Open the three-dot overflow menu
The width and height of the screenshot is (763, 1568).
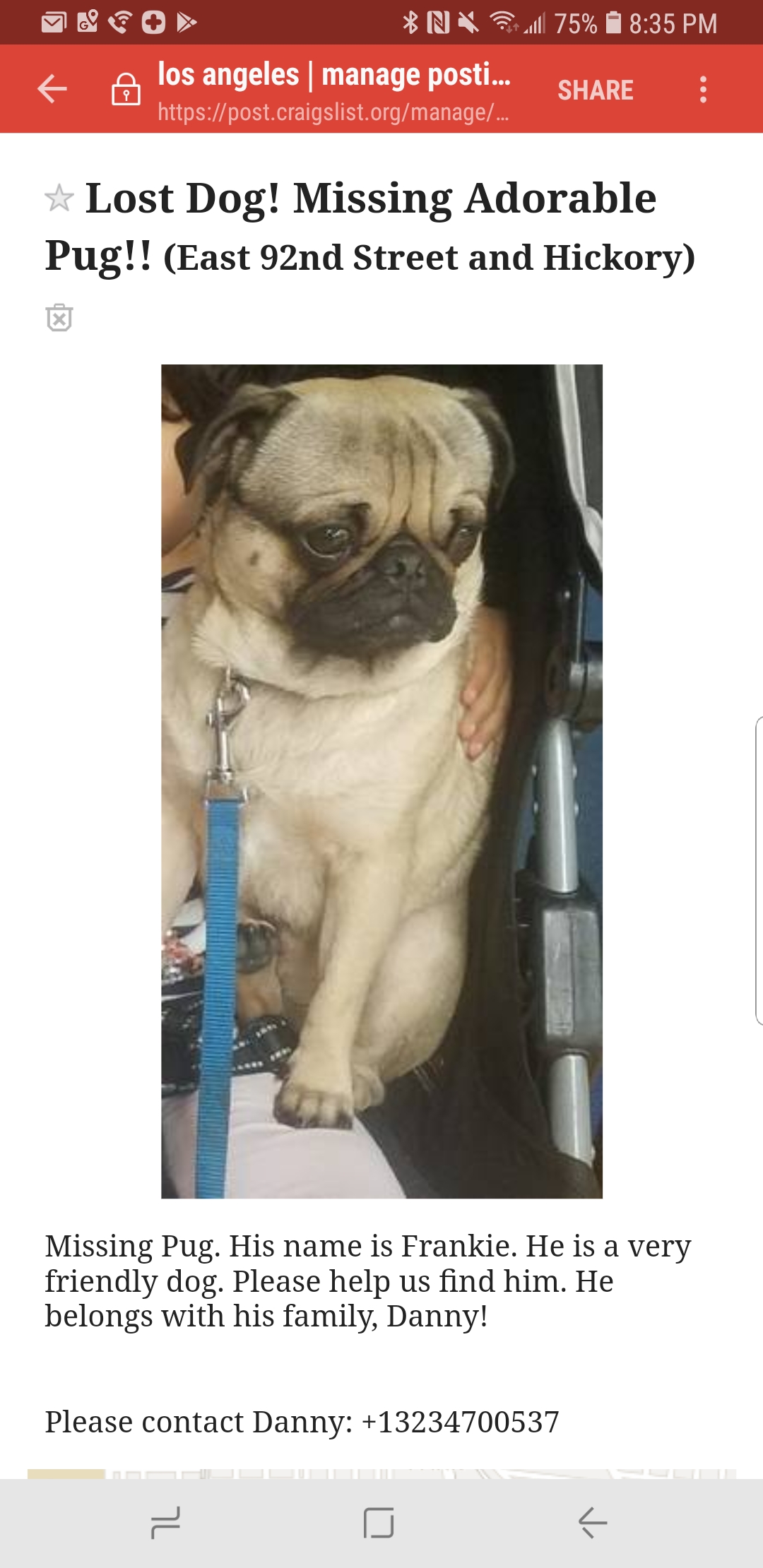(x=703, y=90)
